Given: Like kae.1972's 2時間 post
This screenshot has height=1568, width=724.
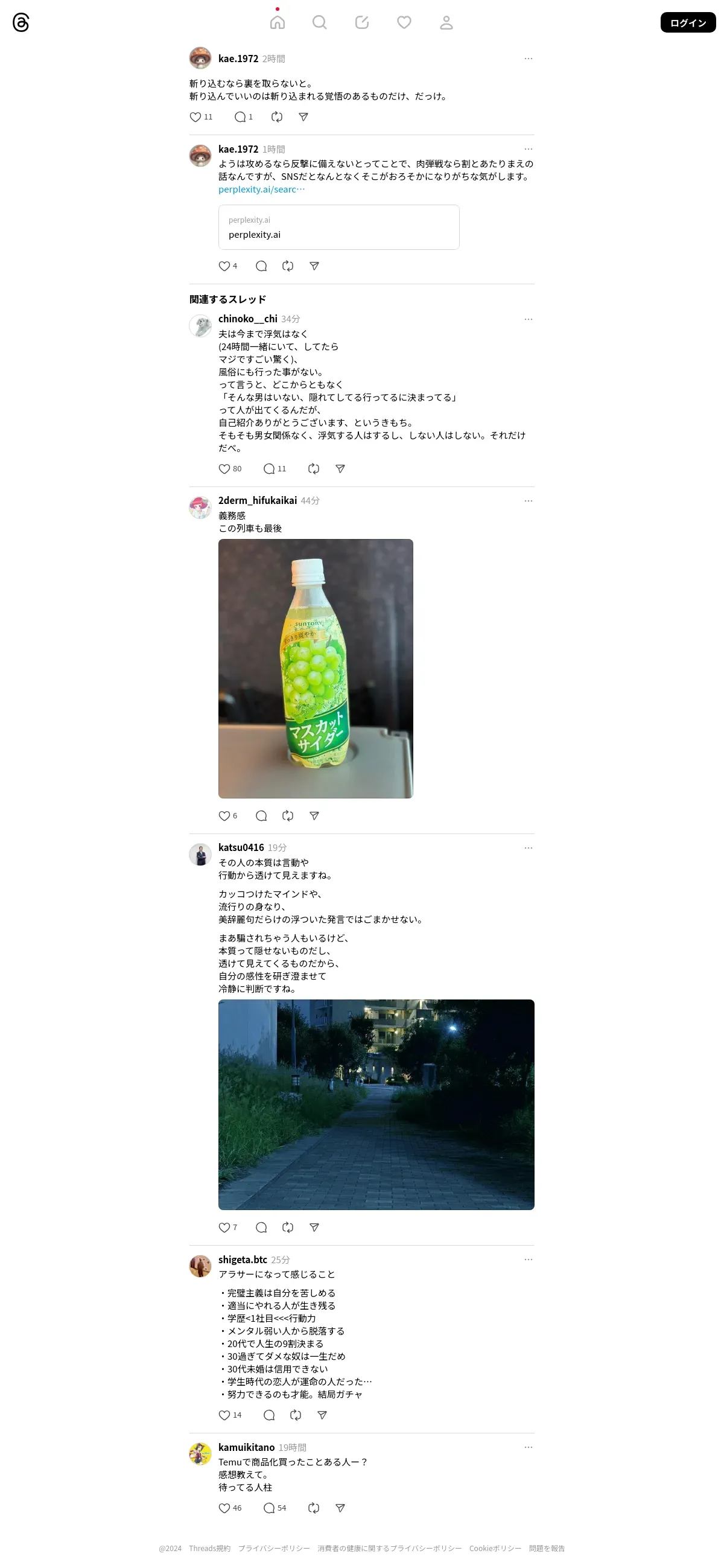Looking at the screenshot, I should [x=195, y=117].
